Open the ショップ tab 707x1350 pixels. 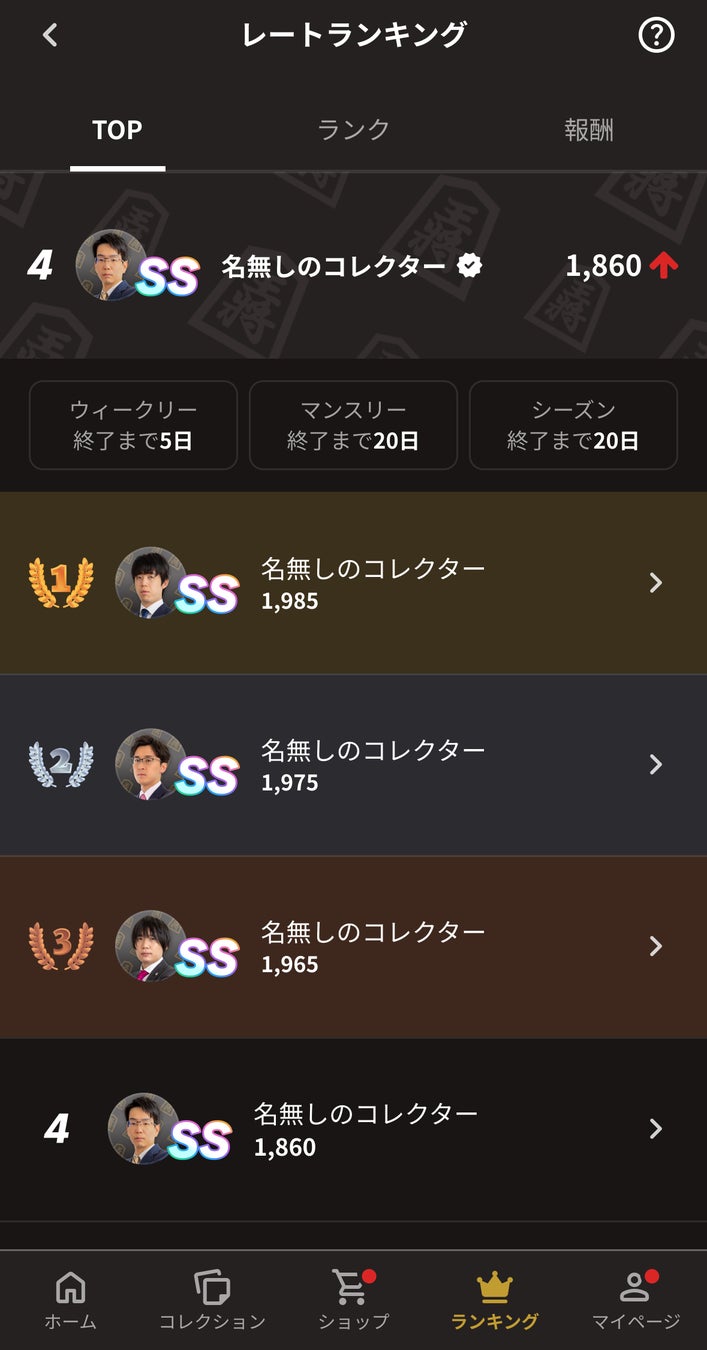[353, 1300]
